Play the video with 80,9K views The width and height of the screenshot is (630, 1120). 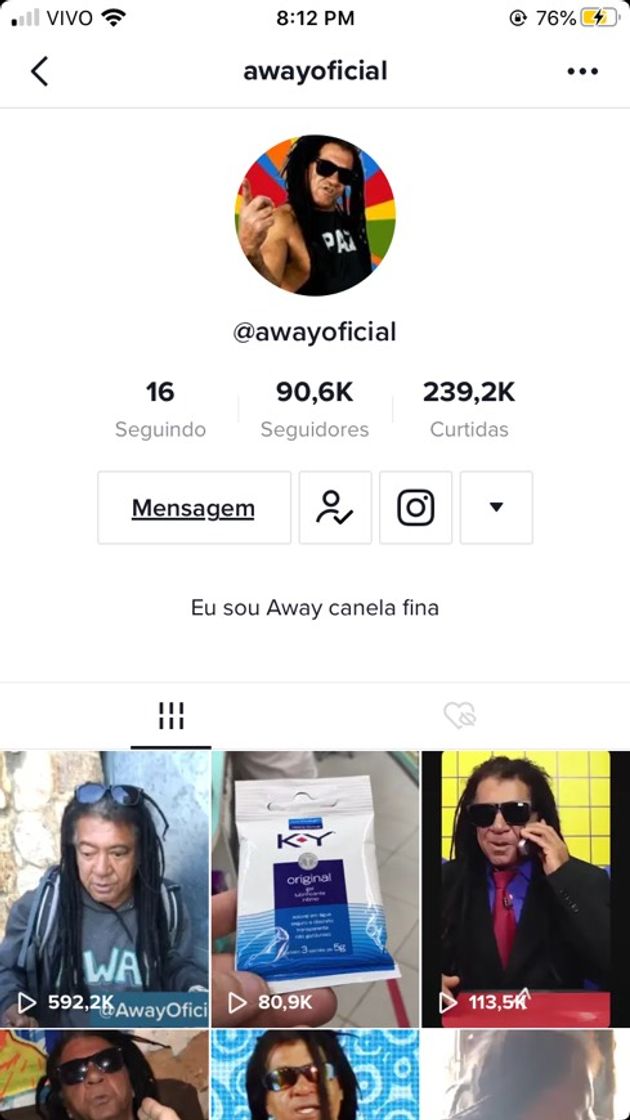tap(315, 889)
